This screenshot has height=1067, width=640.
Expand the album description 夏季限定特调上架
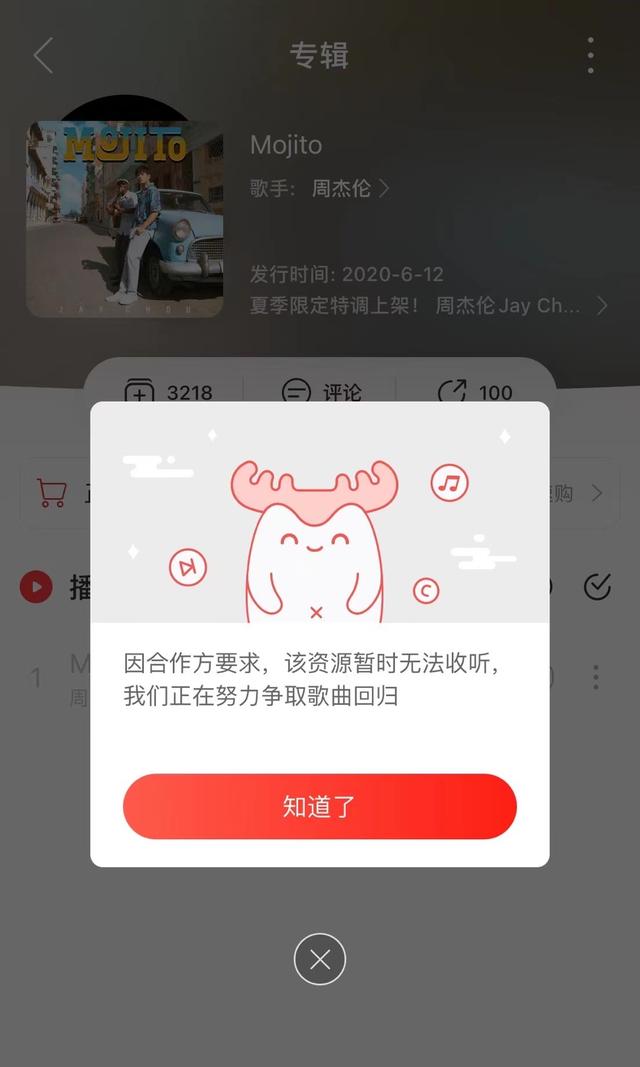(x=428, y=306)
